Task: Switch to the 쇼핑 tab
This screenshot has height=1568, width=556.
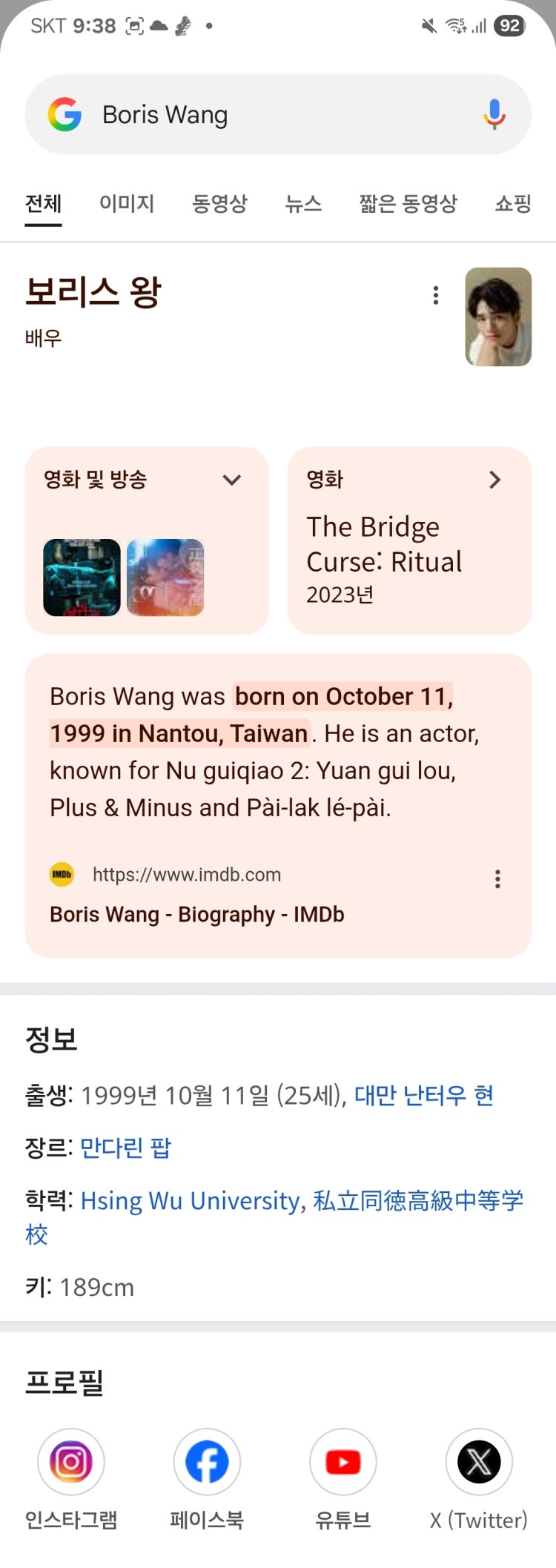Action: pyautogui.click(x=513, y=203)
